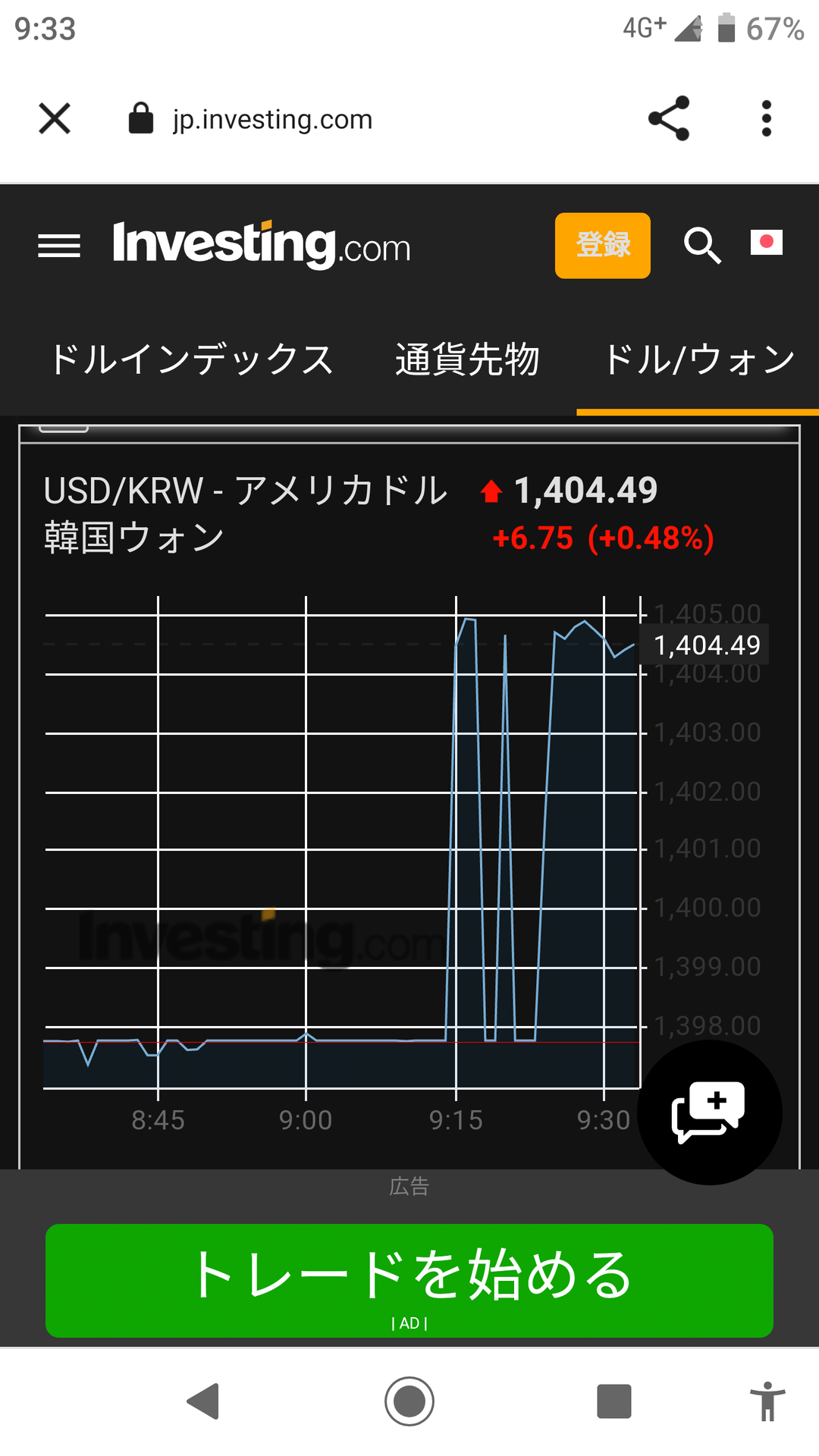Tap the トレードを始める ad button
Screen dimensions: 819x1456
[409, 1281]
